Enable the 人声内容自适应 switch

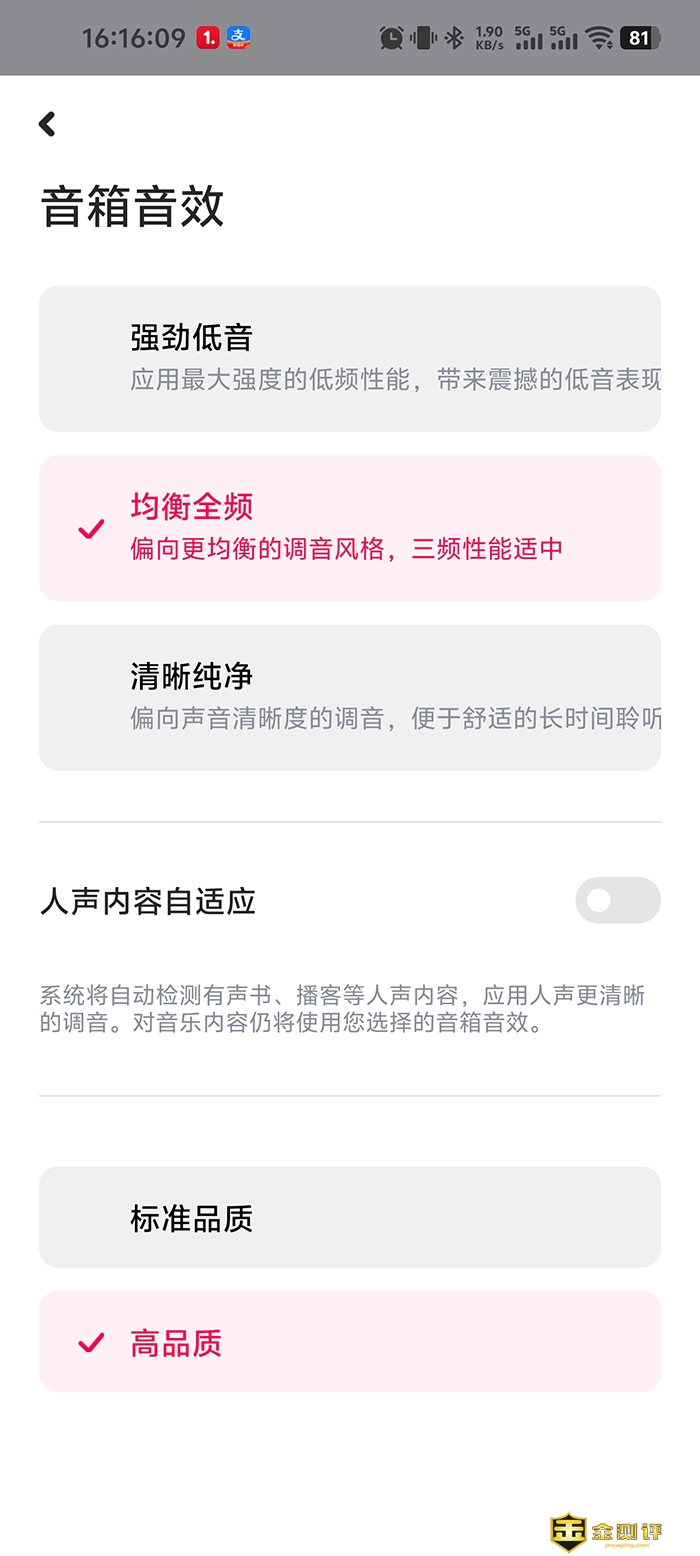tap(617, 900)
